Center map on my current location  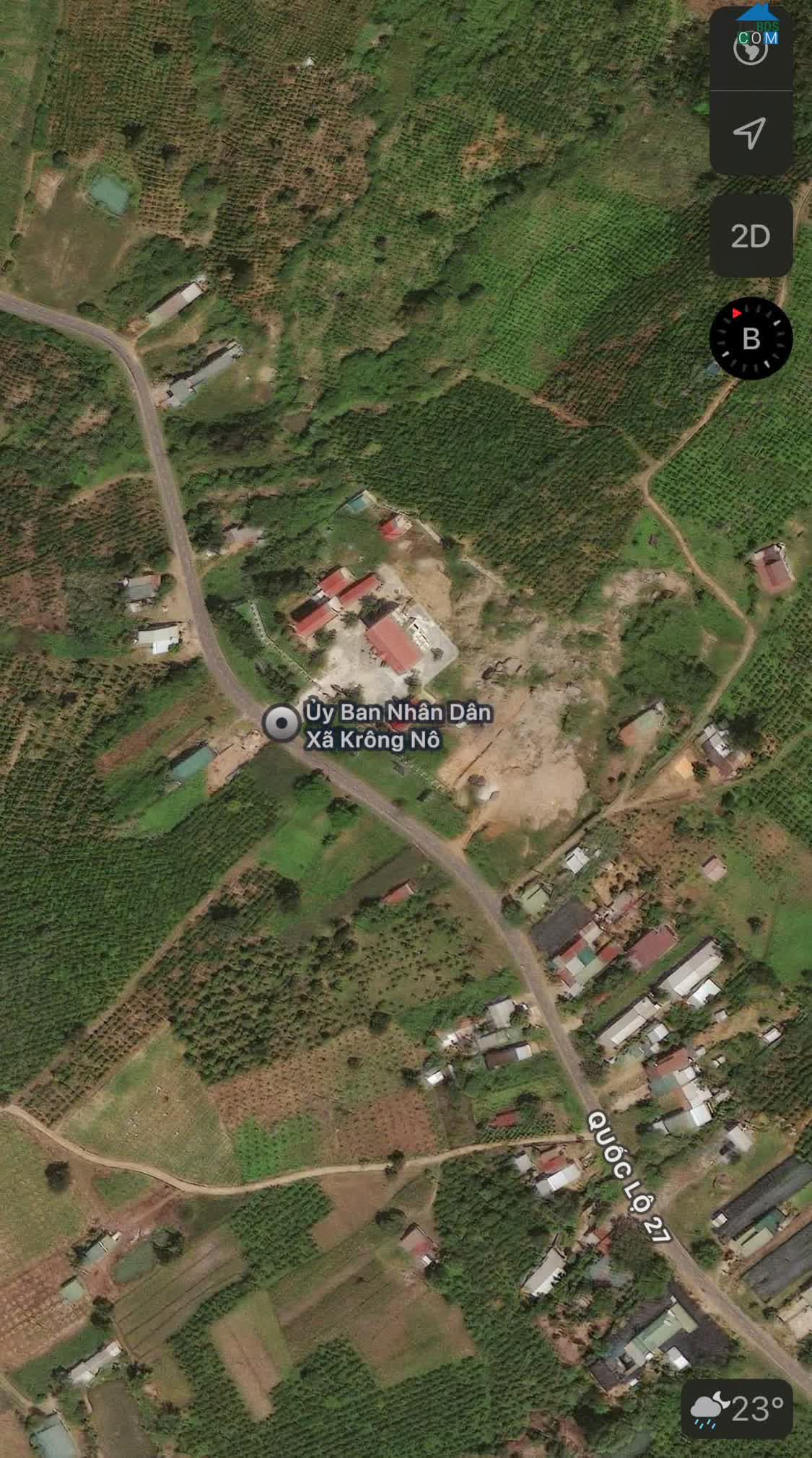pos(751,133)
